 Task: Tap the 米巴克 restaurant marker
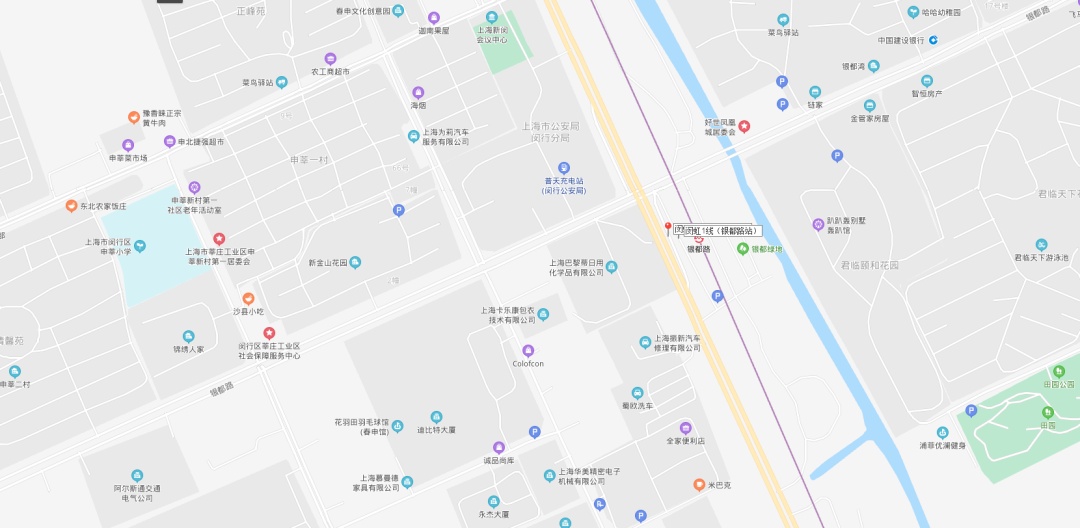699,485
